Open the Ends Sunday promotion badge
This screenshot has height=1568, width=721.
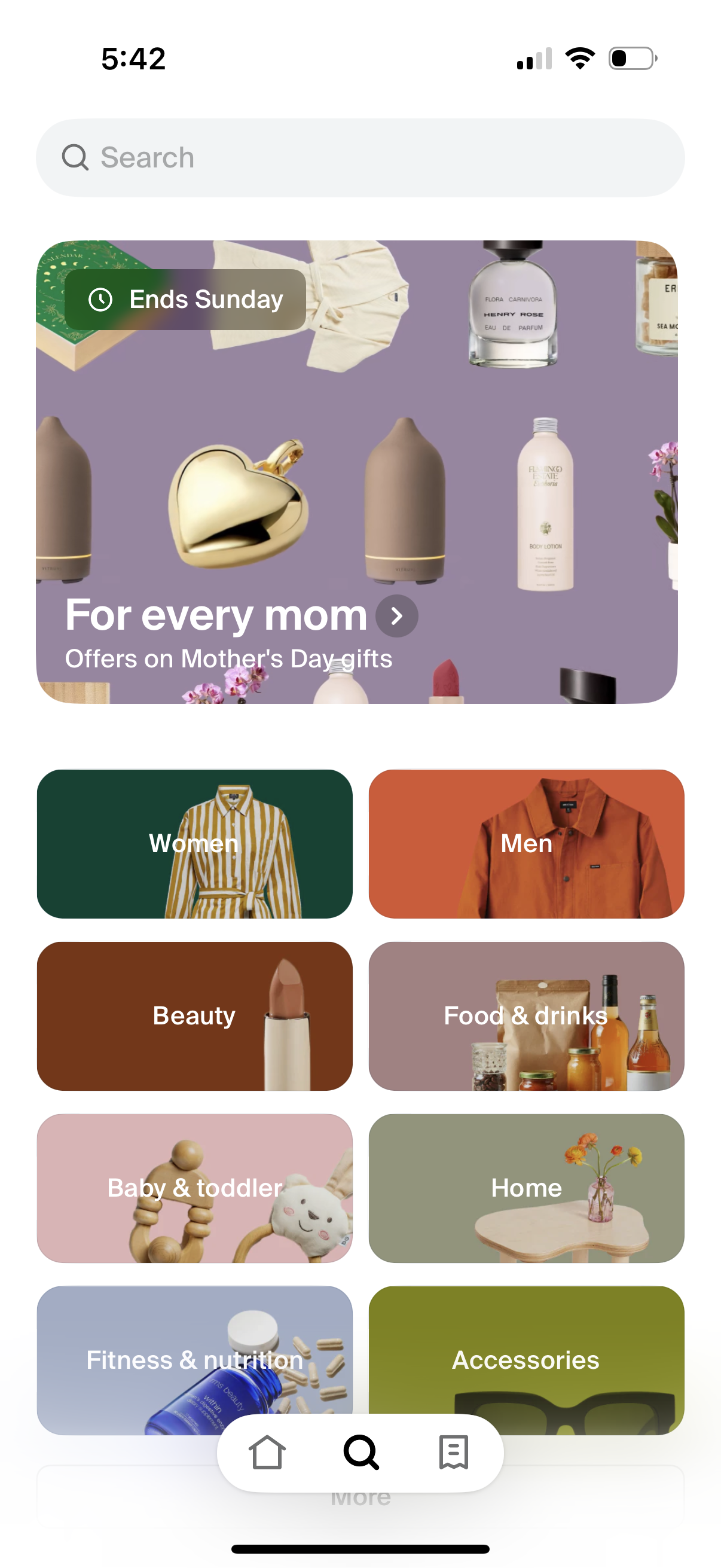[184, 299]
